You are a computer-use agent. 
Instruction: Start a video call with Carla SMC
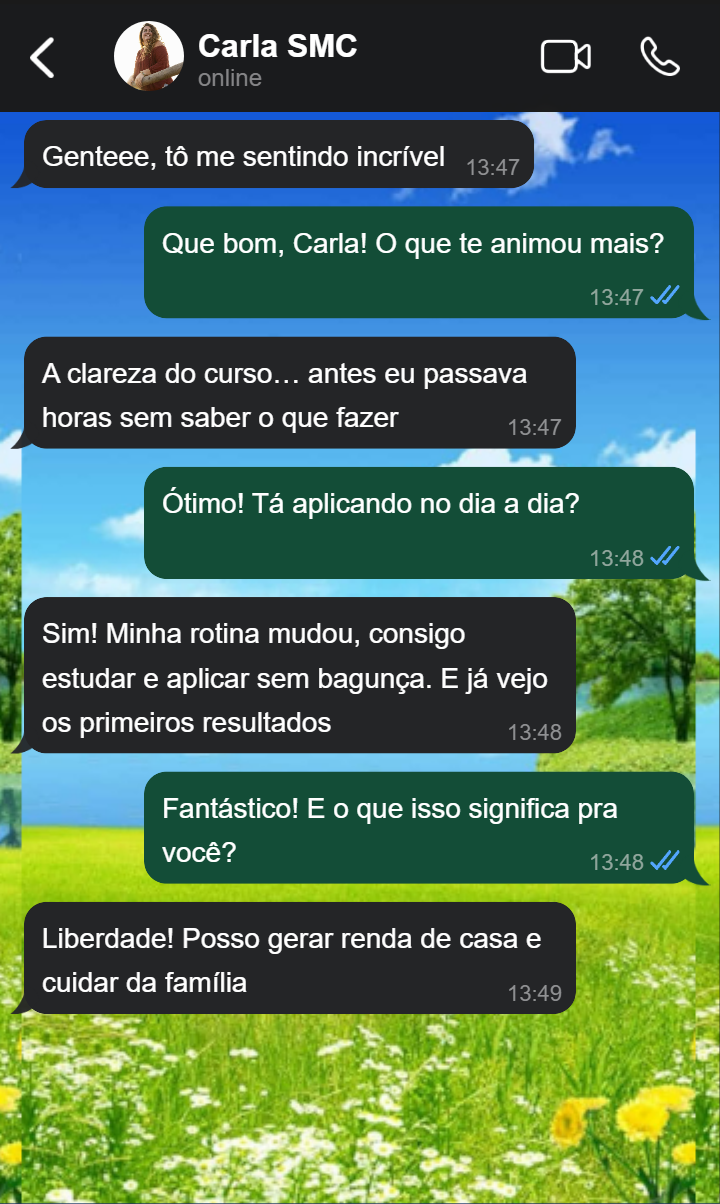pyautogui.click(x=565, y=57)
